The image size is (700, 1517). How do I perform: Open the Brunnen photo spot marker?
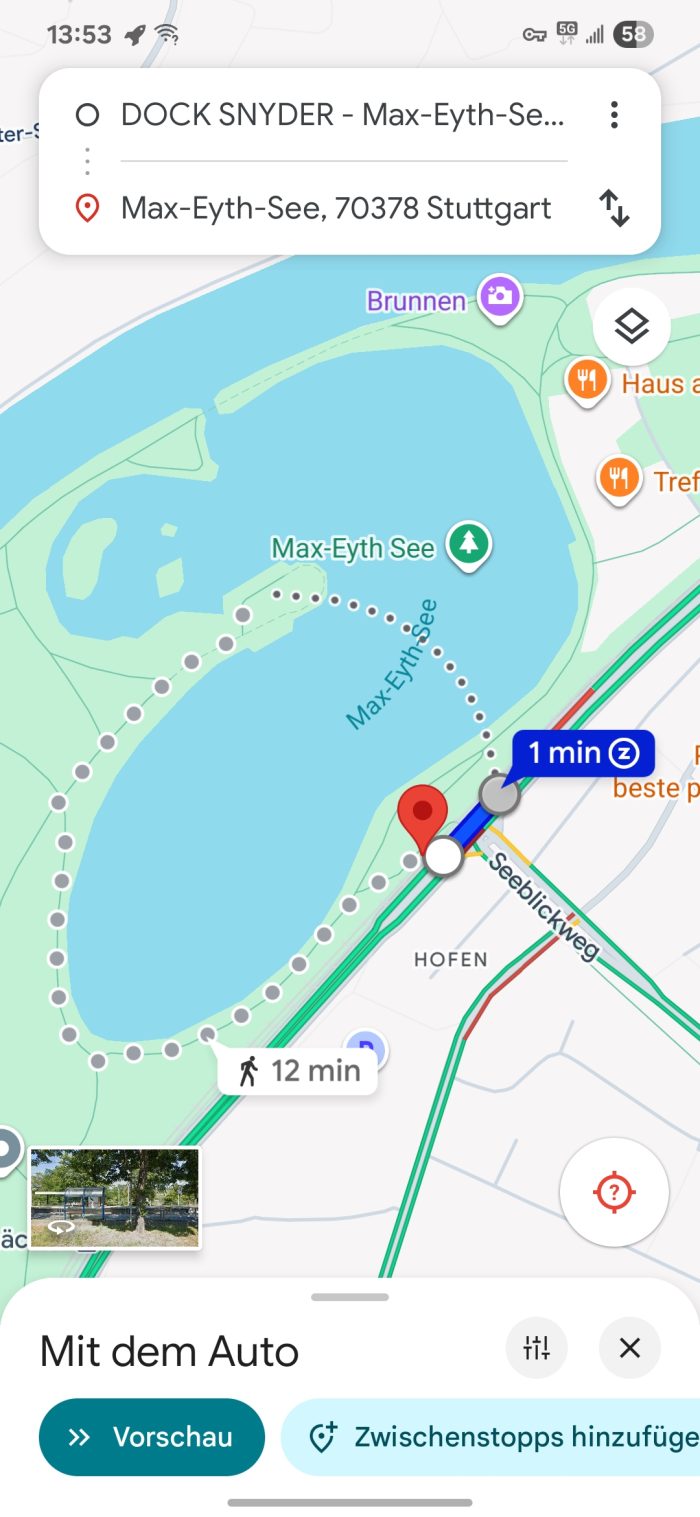coord(499,297)
